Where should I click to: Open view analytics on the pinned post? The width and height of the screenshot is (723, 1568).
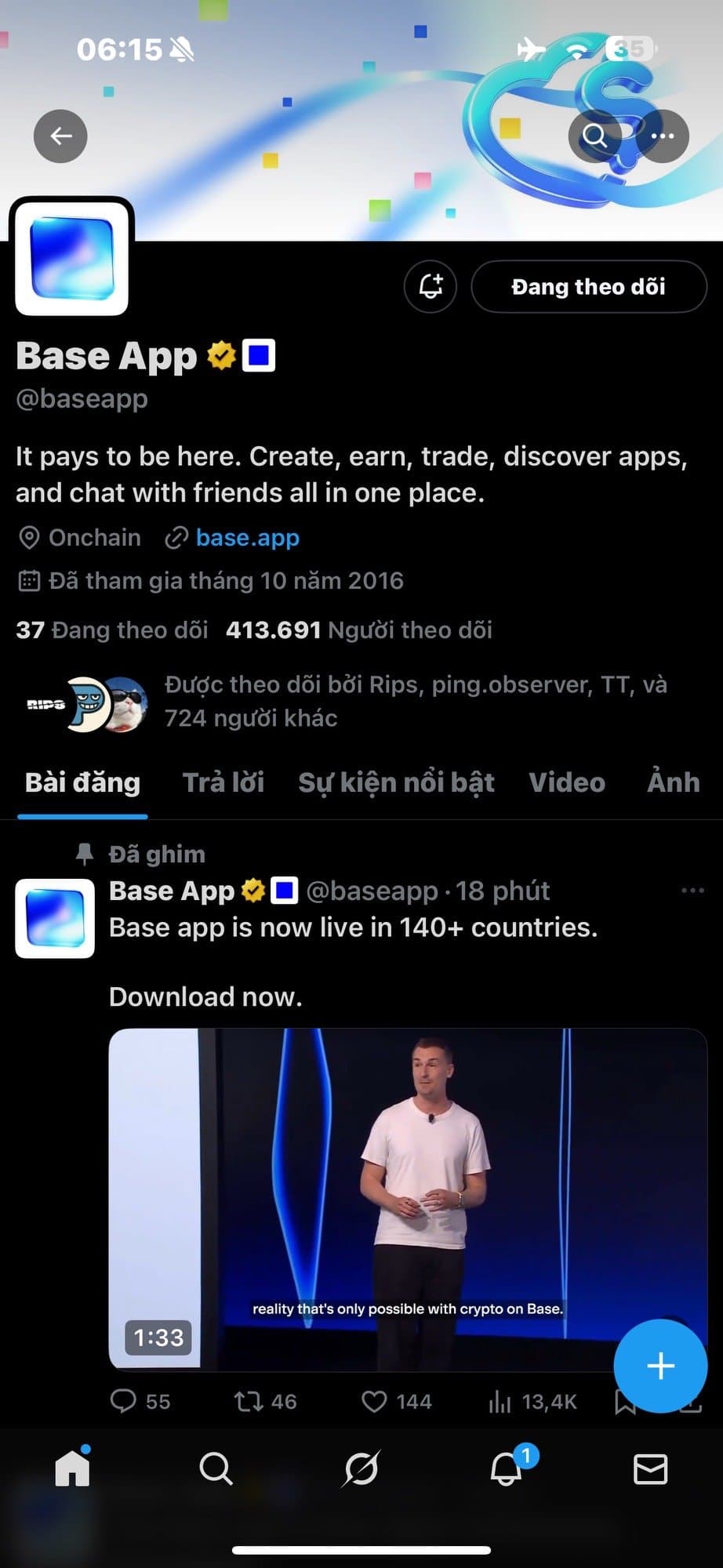(x=502, y=1400)
